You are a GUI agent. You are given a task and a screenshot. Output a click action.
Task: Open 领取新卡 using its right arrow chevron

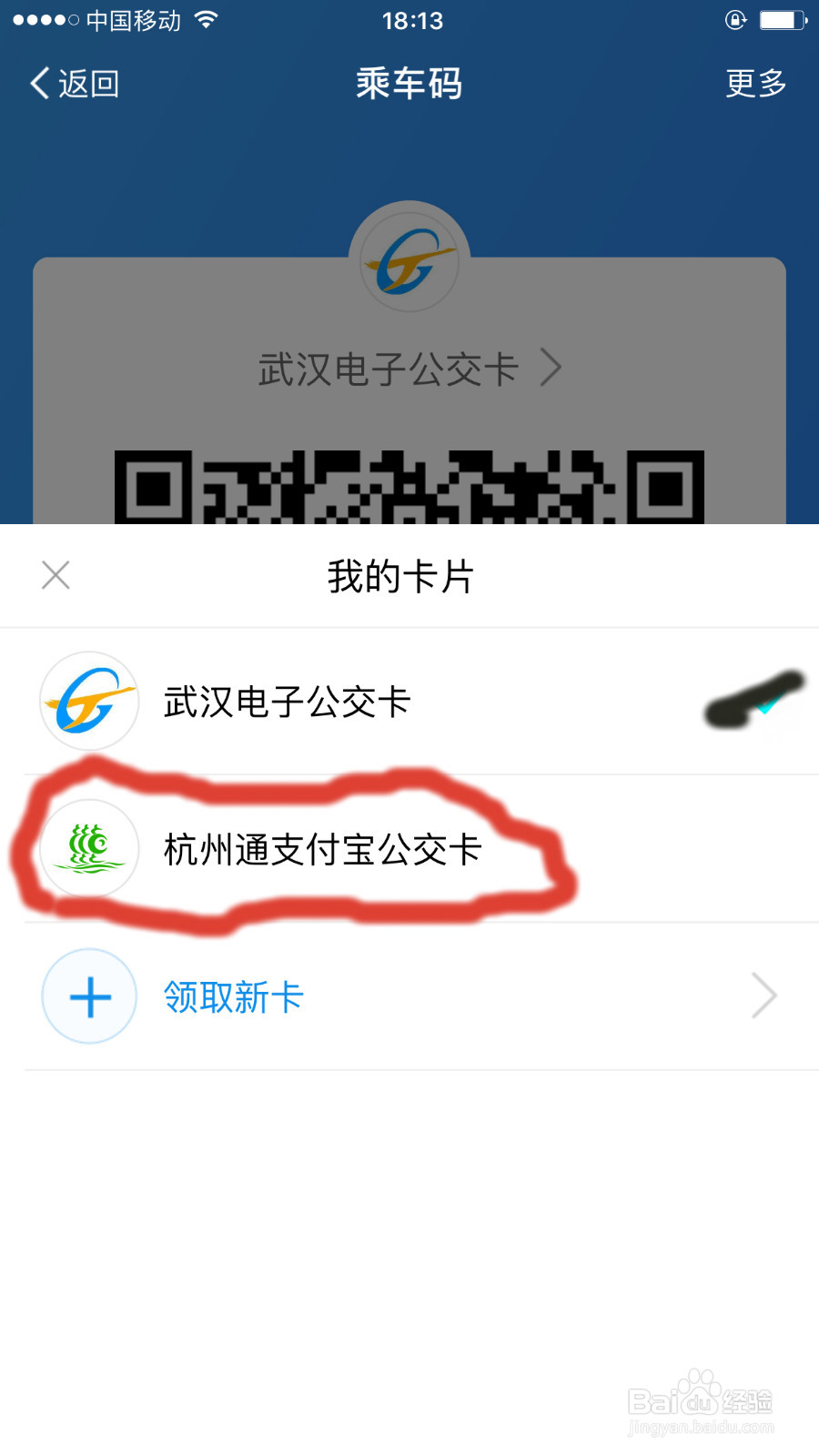764,996
